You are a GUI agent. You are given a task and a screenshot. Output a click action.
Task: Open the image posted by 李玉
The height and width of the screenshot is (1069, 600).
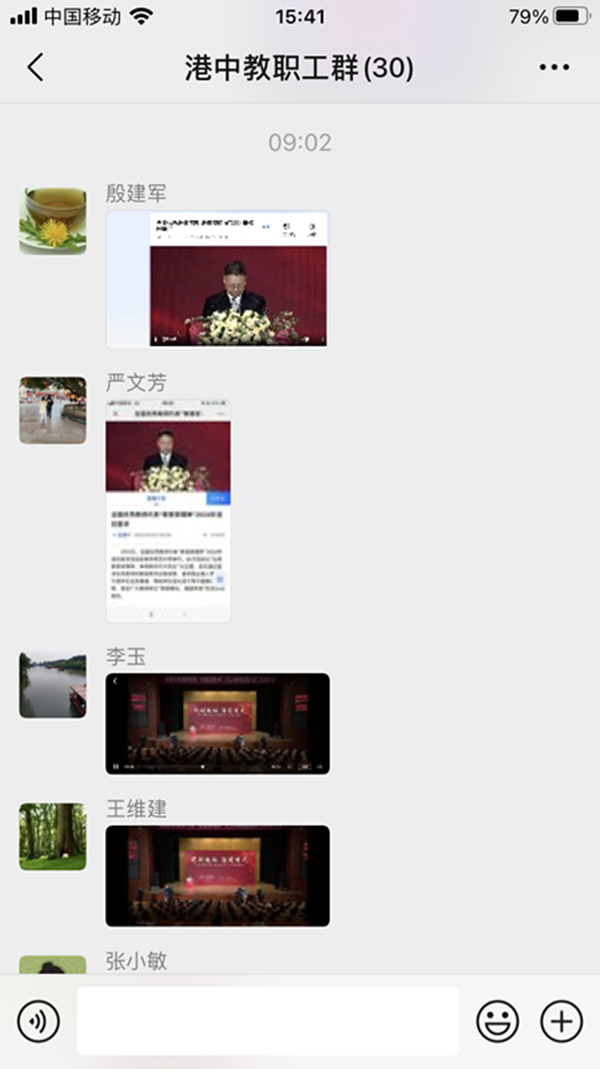click(217, 723)
